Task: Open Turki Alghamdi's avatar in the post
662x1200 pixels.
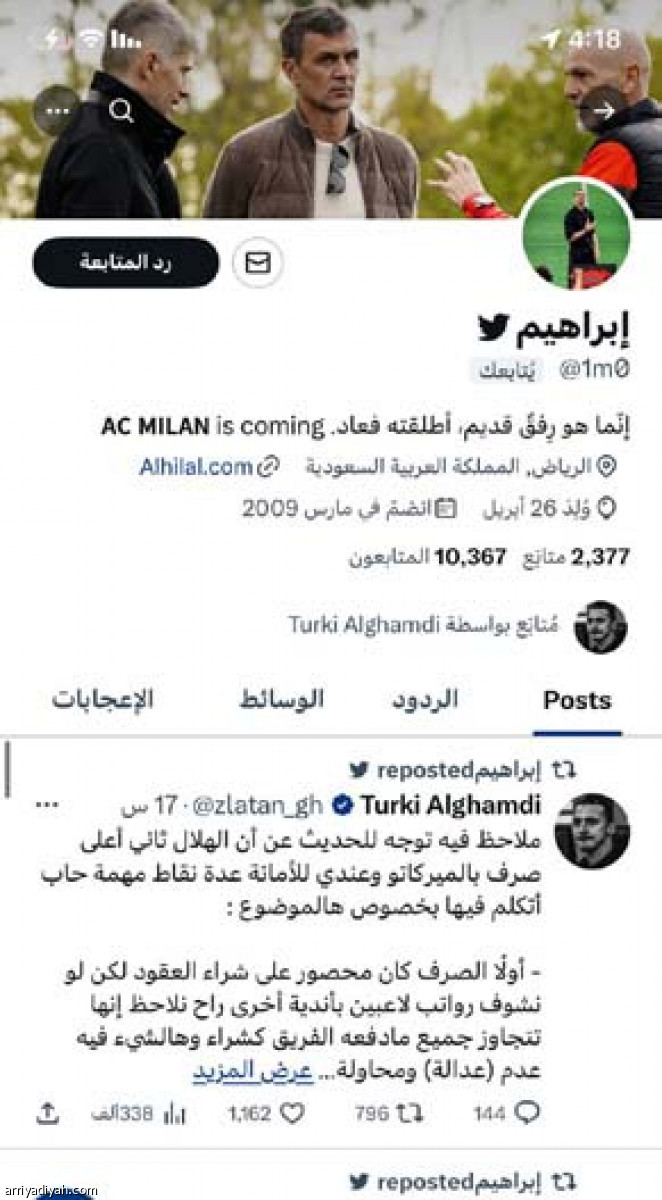Action: 595,831
